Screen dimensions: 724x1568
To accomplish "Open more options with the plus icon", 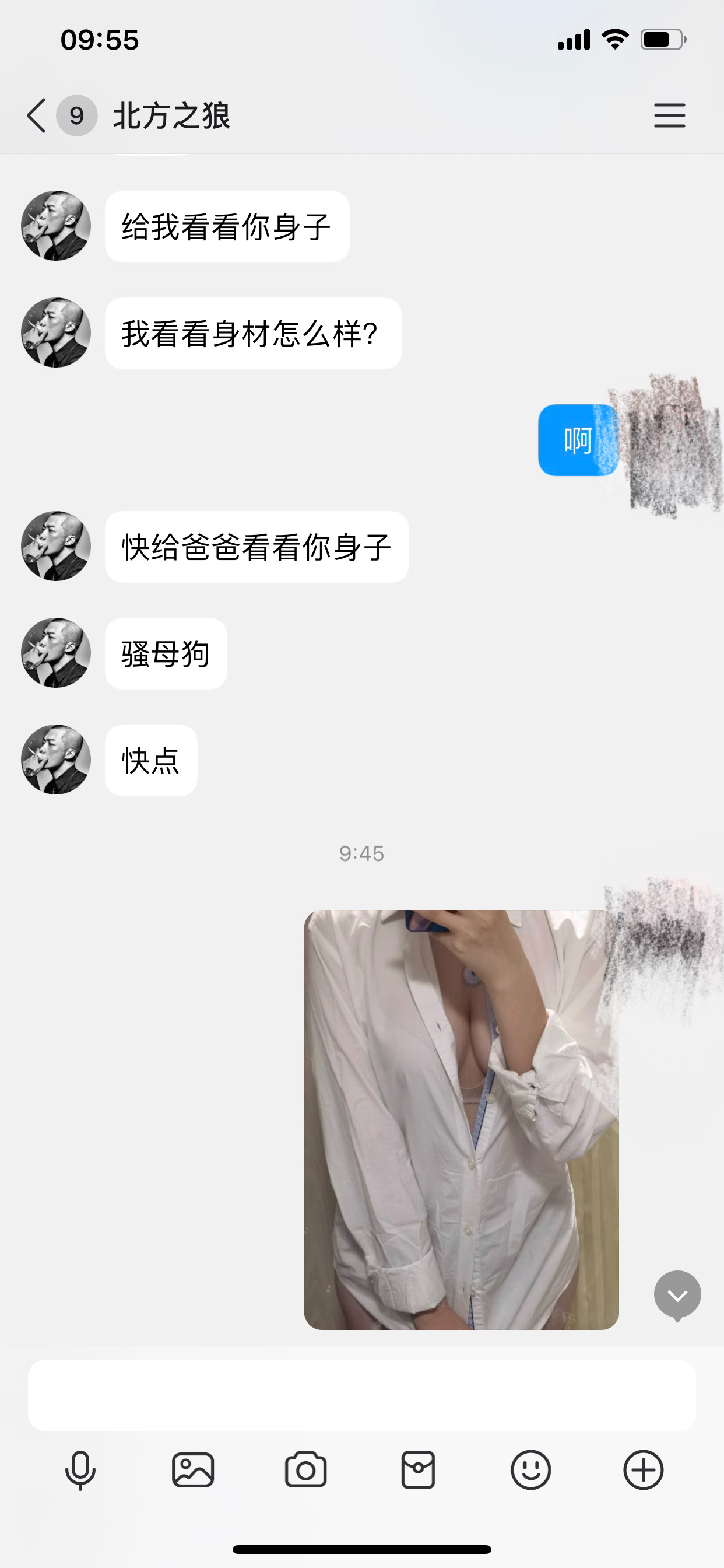I will click(643, 1471).
